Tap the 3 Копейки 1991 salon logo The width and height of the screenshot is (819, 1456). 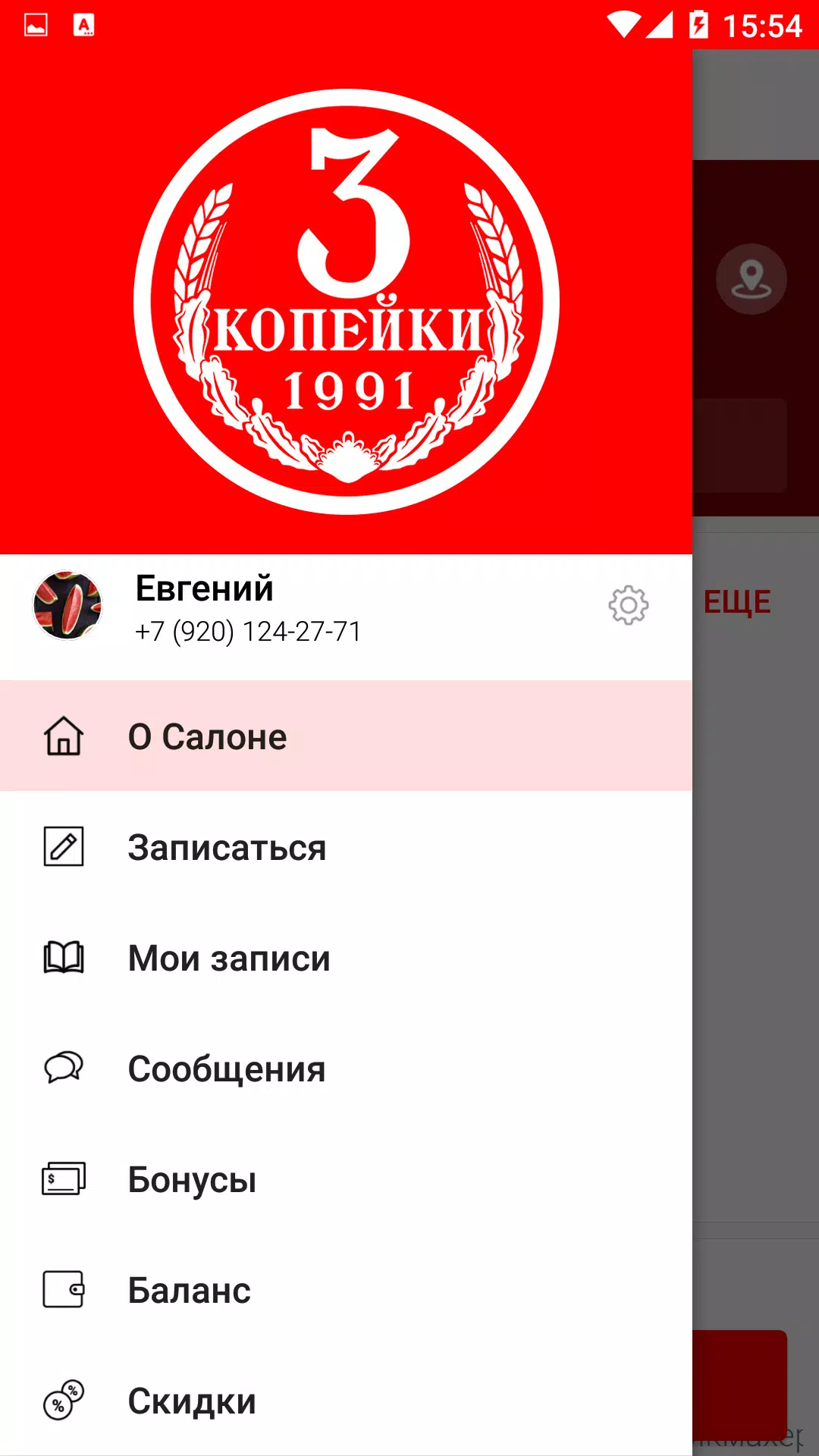(x=346, y=302)
